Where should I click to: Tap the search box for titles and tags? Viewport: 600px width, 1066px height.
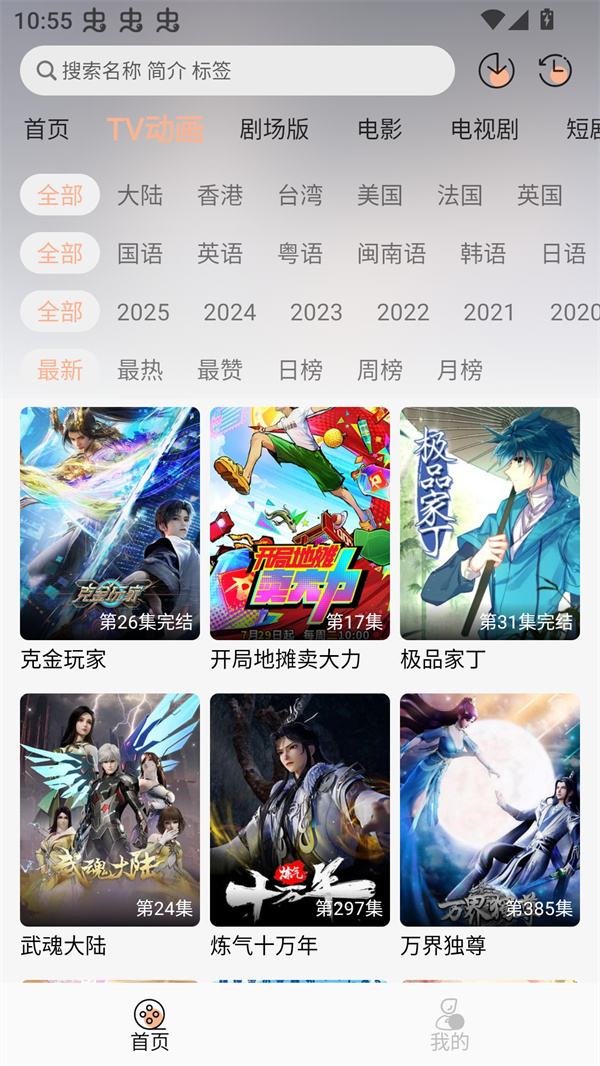[237, 71]
